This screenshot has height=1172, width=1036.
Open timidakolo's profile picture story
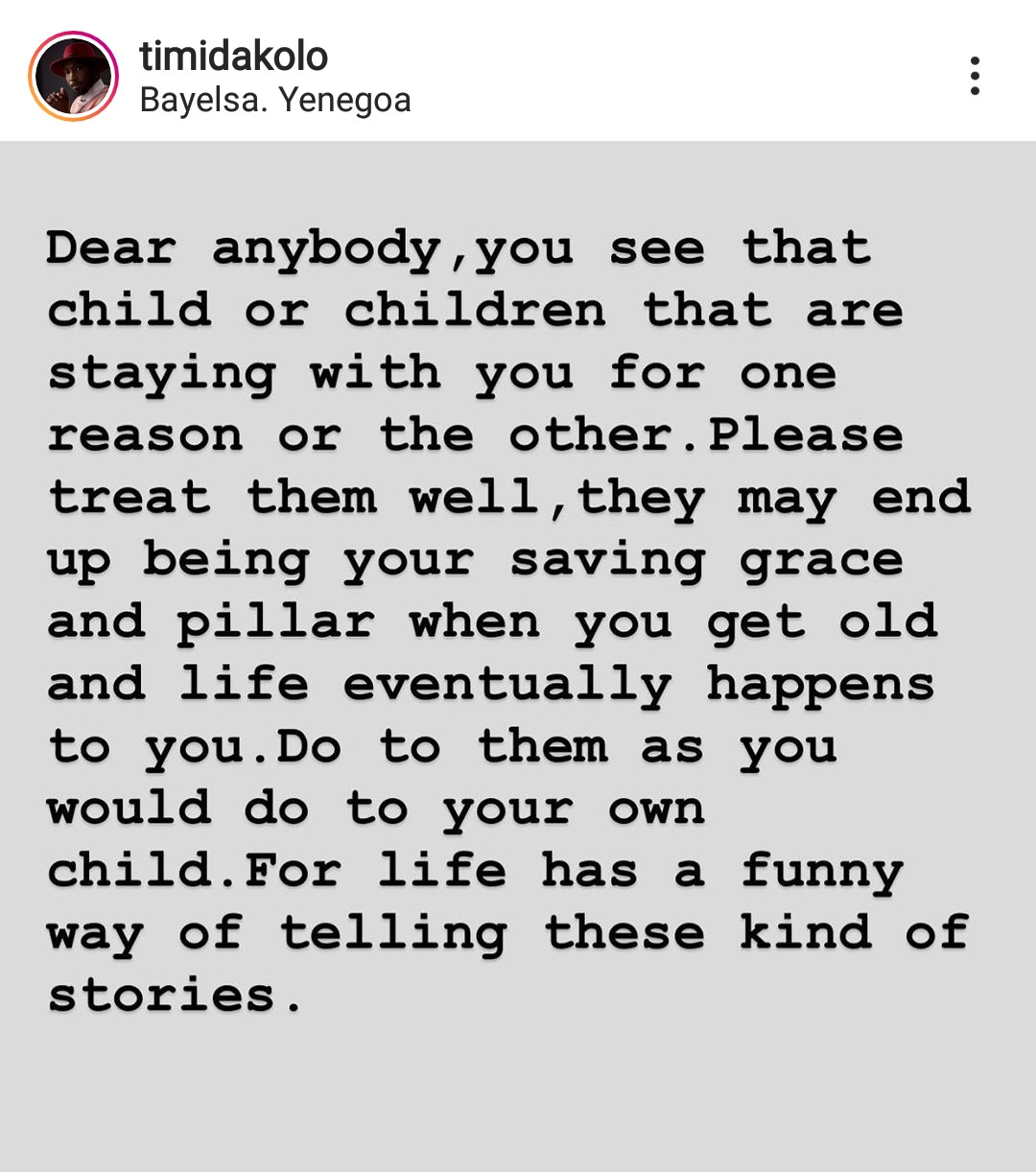point(74,77)
